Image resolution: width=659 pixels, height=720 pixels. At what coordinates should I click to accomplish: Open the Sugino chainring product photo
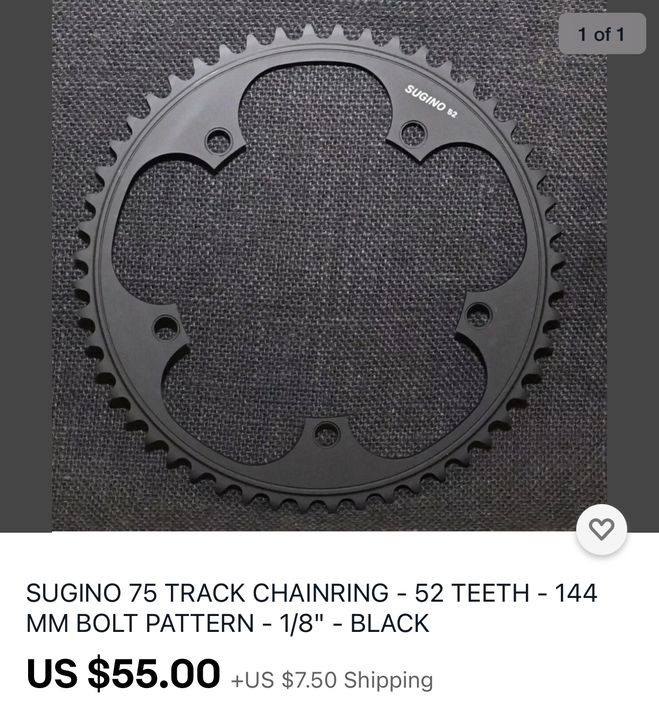[x=328, y=270]
